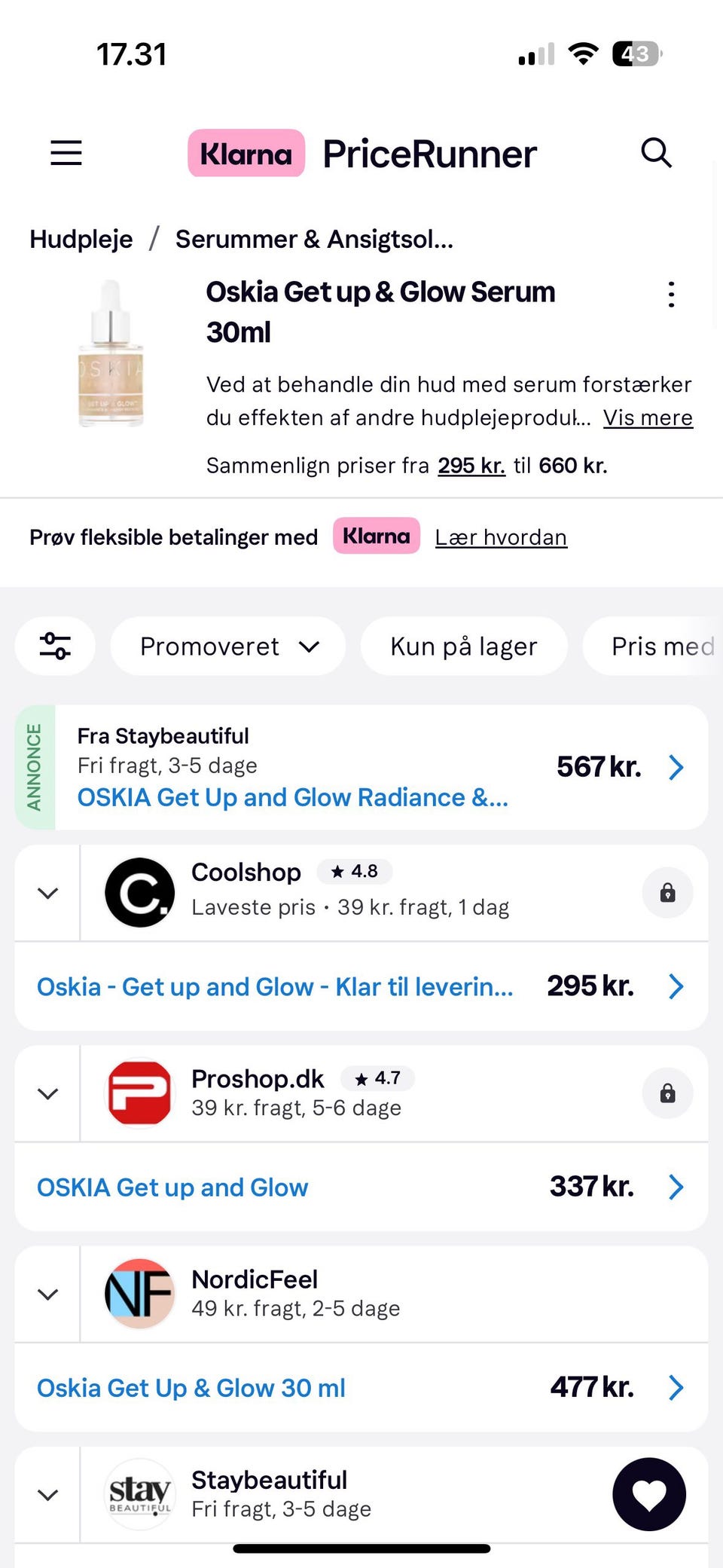Click the Klarna badge in the header
Image resolution: width=723 pixels, height=1568 pixels.
tap(246, 153)
